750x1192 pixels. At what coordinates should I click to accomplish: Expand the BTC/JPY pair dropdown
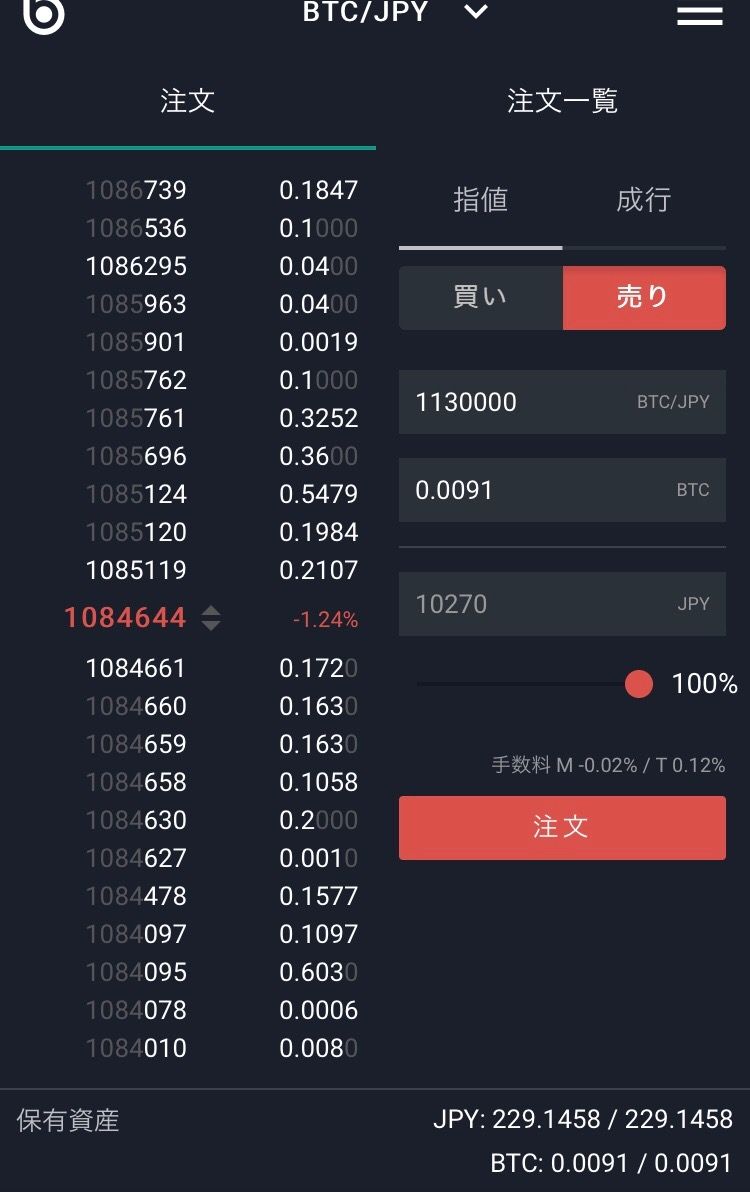(476, 13)
